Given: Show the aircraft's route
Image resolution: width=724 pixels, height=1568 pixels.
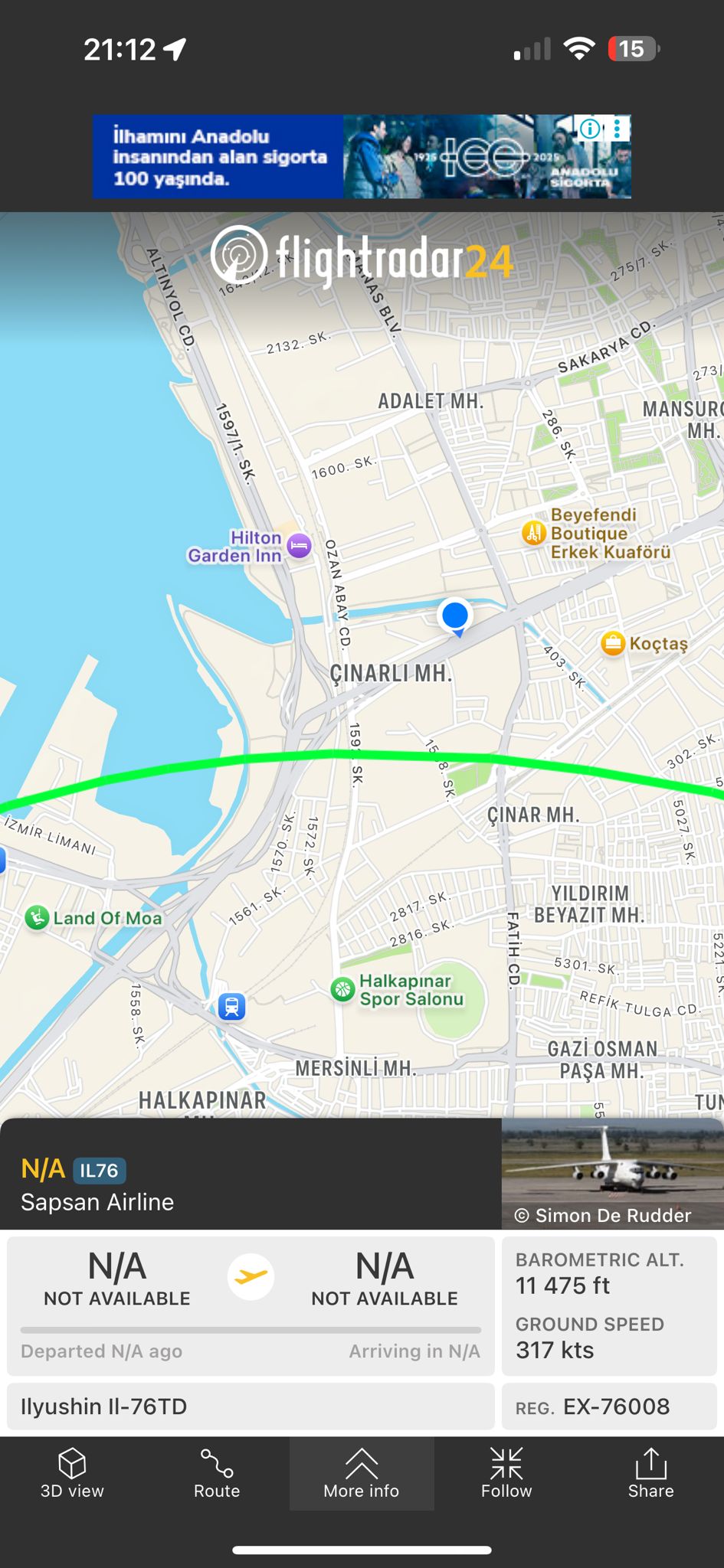Looking at the screenshot, I should pyautogui.click(x=217, y=1473).
